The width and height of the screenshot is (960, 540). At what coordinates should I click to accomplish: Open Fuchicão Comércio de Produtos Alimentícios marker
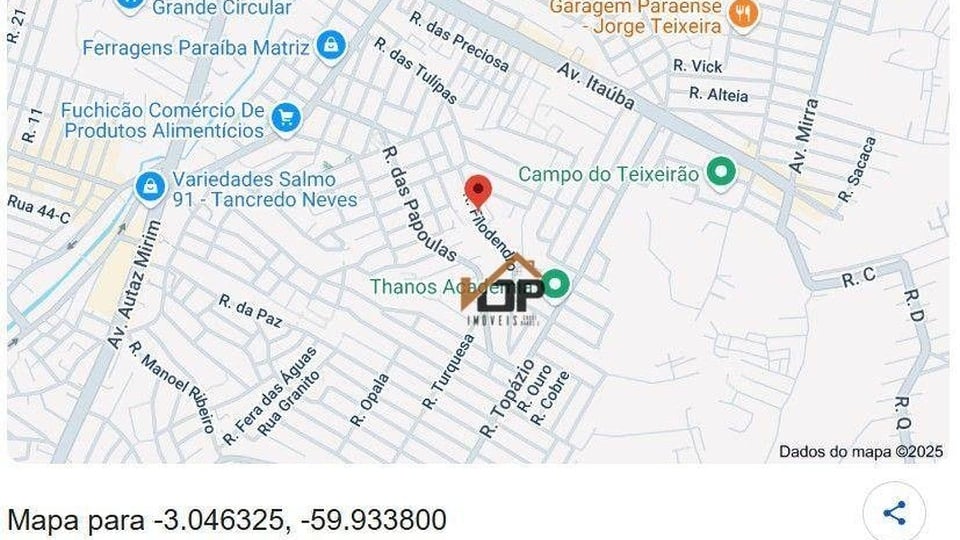[x=286, y=118]
